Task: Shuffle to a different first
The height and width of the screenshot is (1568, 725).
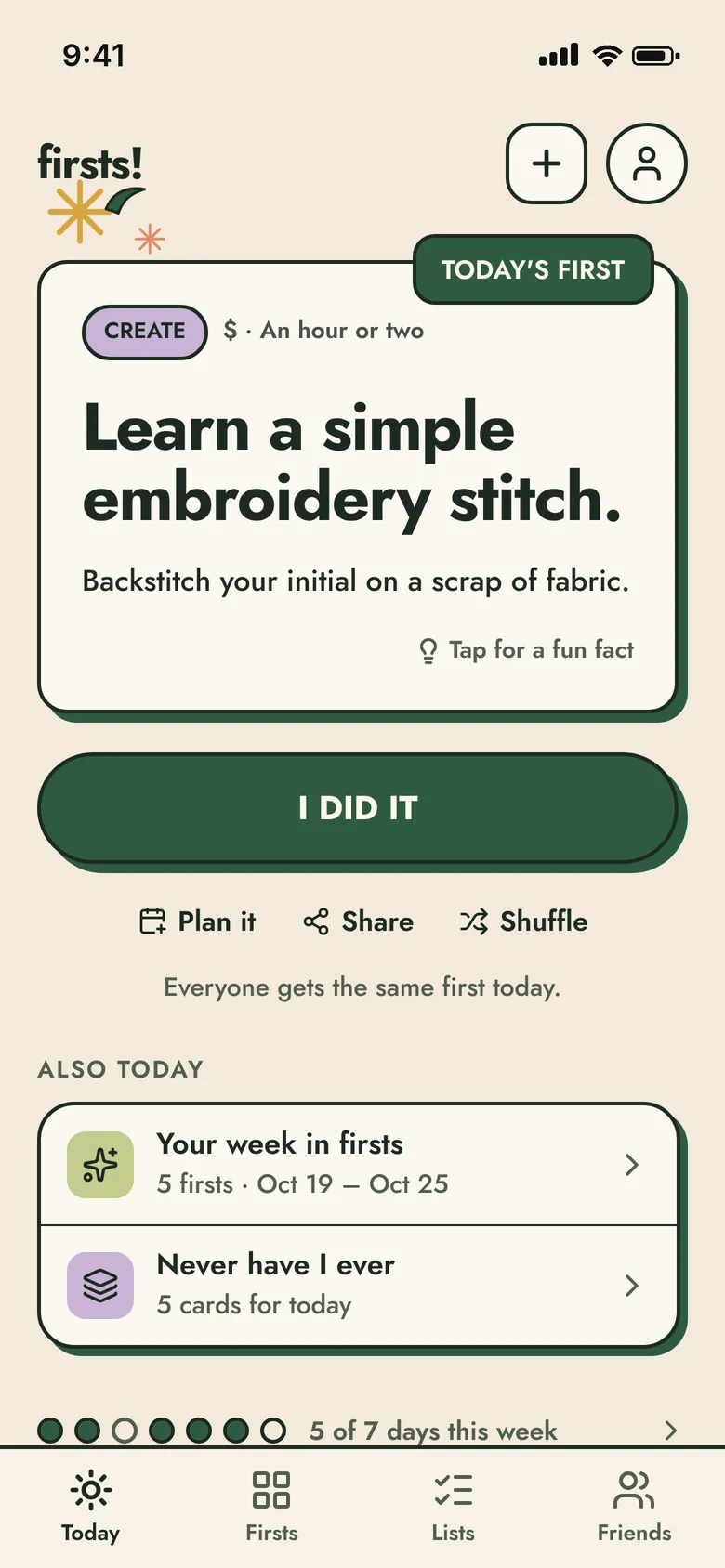Action: 523,921
